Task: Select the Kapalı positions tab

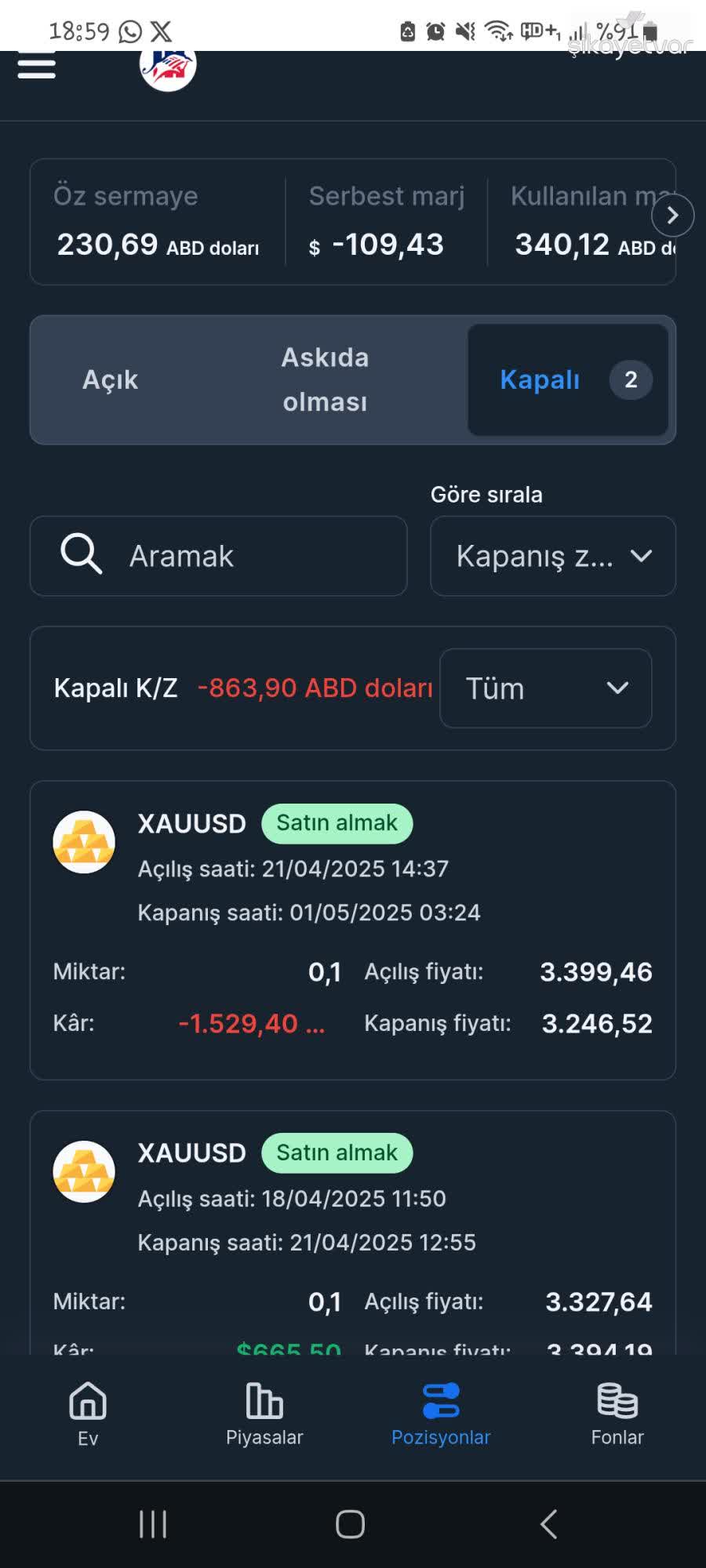Action: (x=567, y=380)
